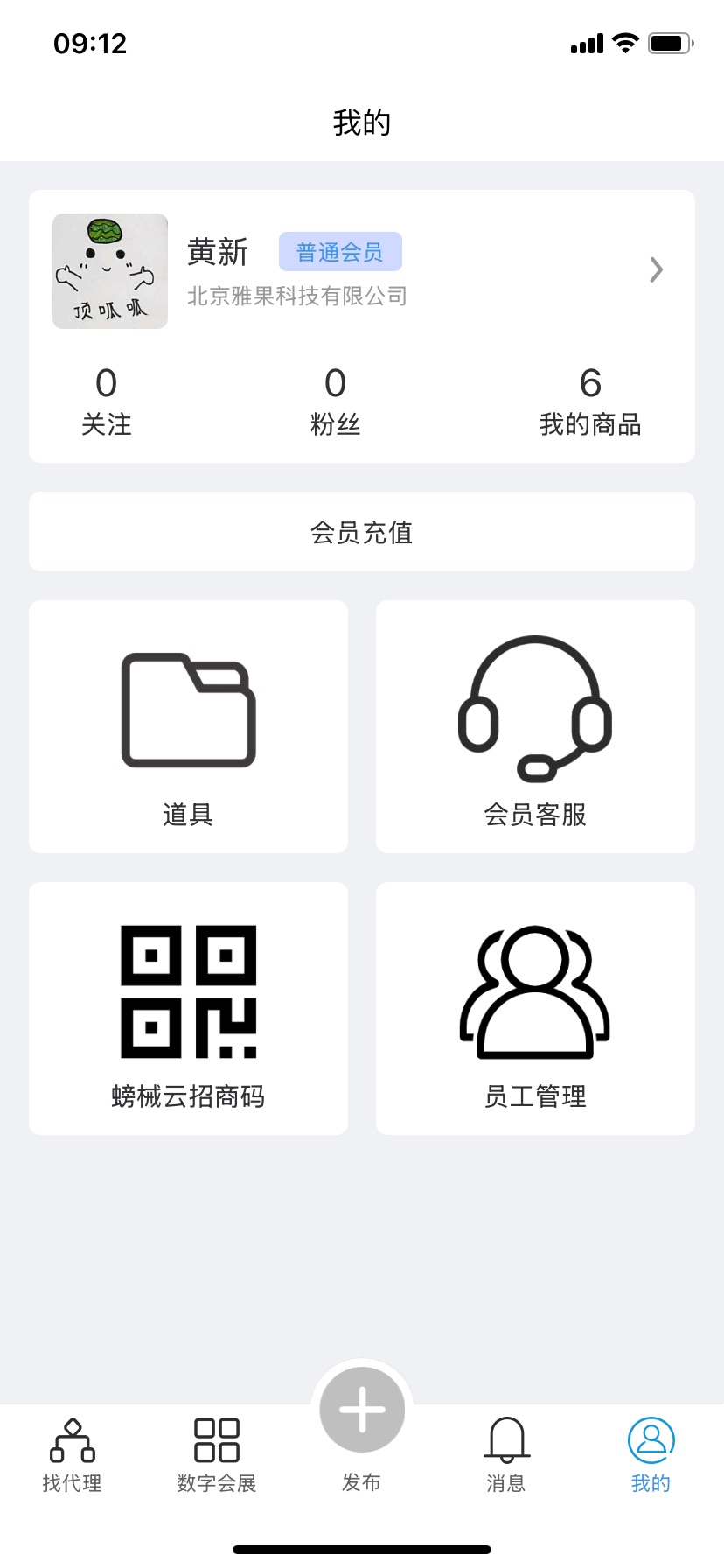Open the 螃械云招商码 QR code icon
This screenshot has width=724, height=1568.
pos(188,989)
